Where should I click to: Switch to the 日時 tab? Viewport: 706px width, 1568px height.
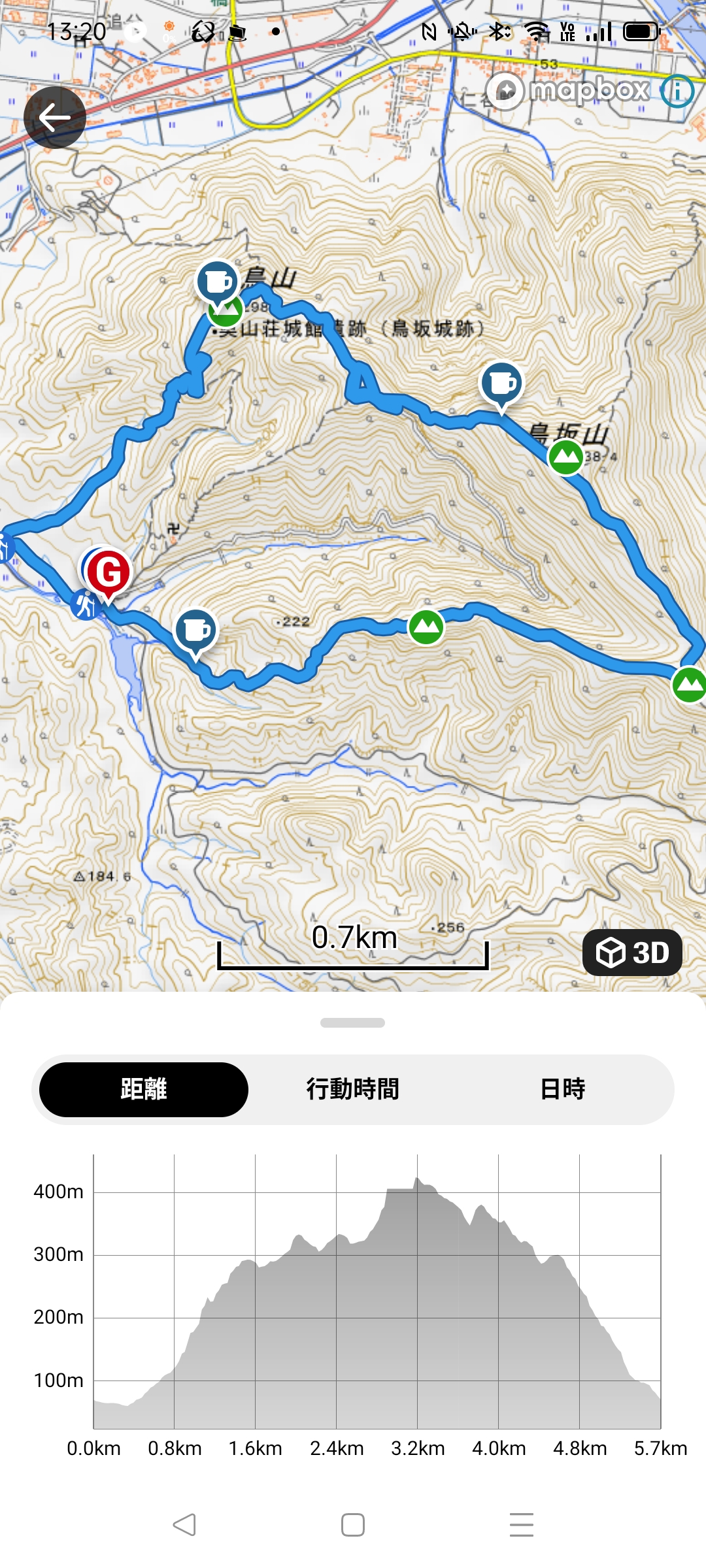[563, 1089]
